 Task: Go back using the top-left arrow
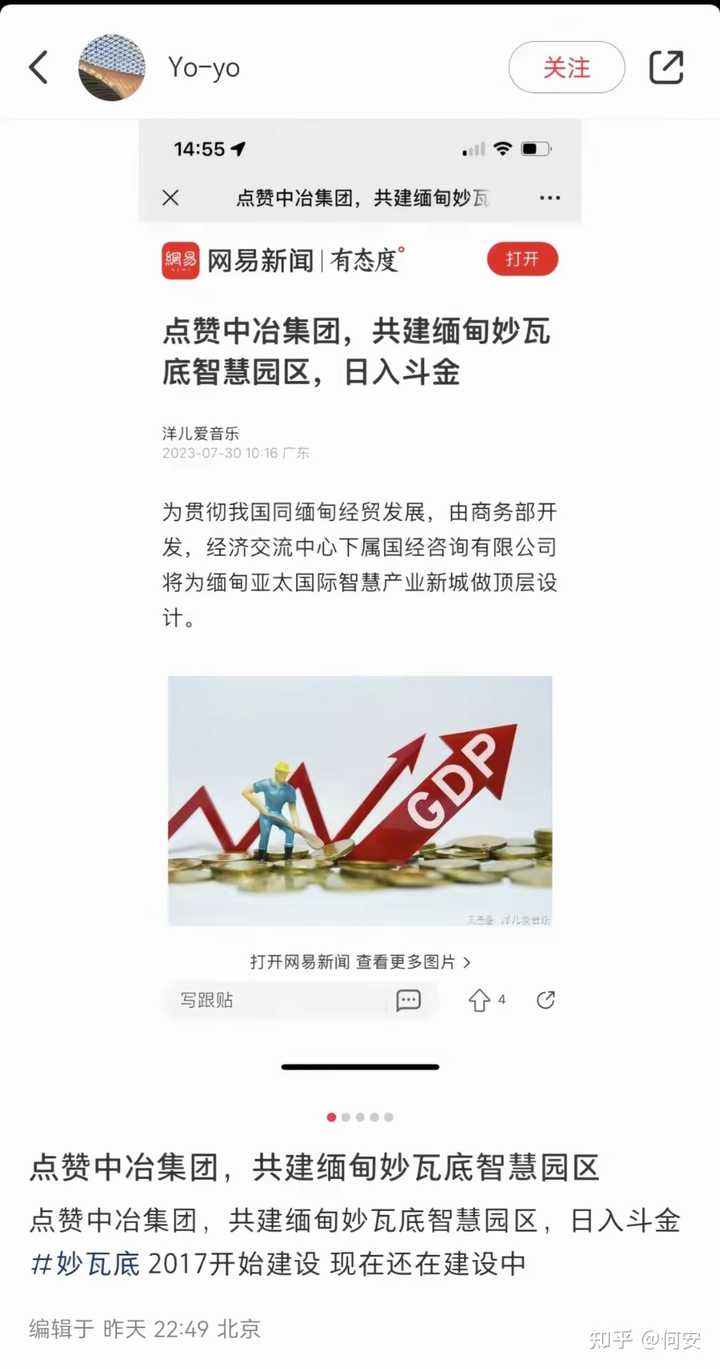pos(38,68)
